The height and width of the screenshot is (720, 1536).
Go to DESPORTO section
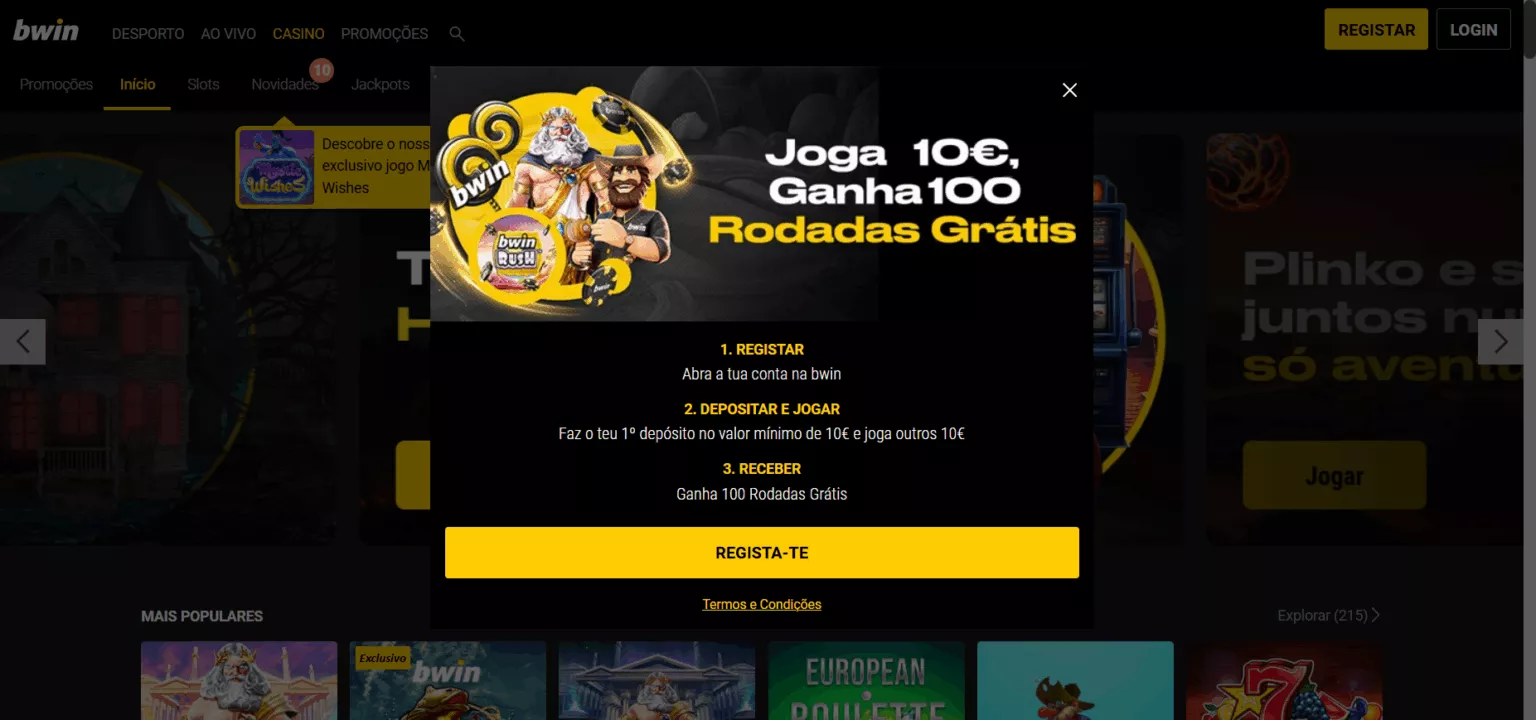click(148, 34)
